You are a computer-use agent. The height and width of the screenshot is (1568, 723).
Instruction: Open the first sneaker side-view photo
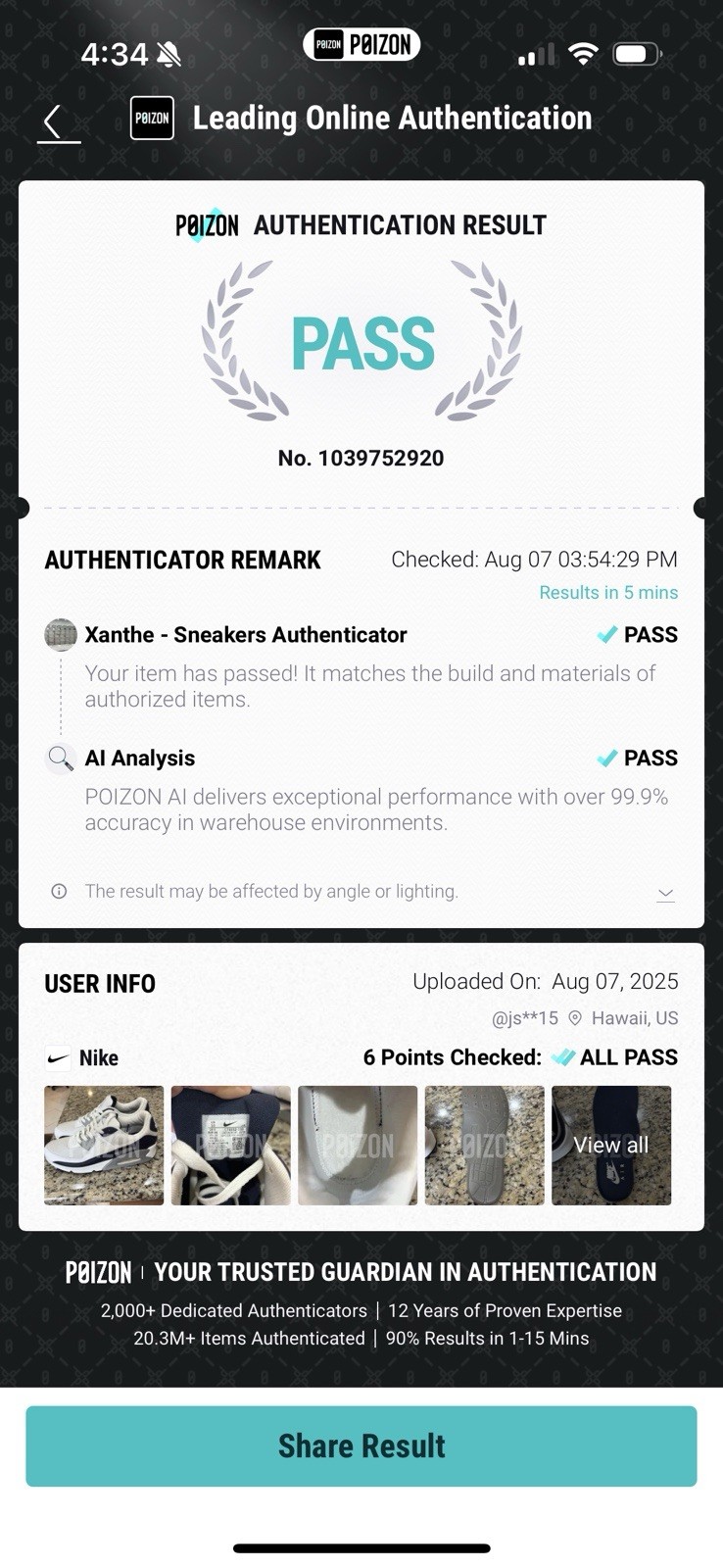point(104,1145)
